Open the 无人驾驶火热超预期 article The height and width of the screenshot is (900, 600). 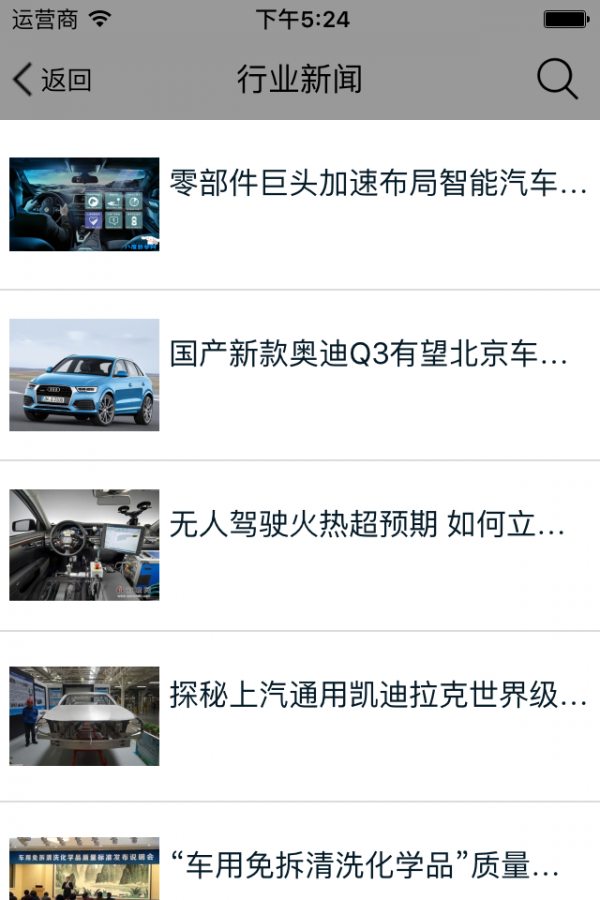pyautogui.click(x=366, y=525)
